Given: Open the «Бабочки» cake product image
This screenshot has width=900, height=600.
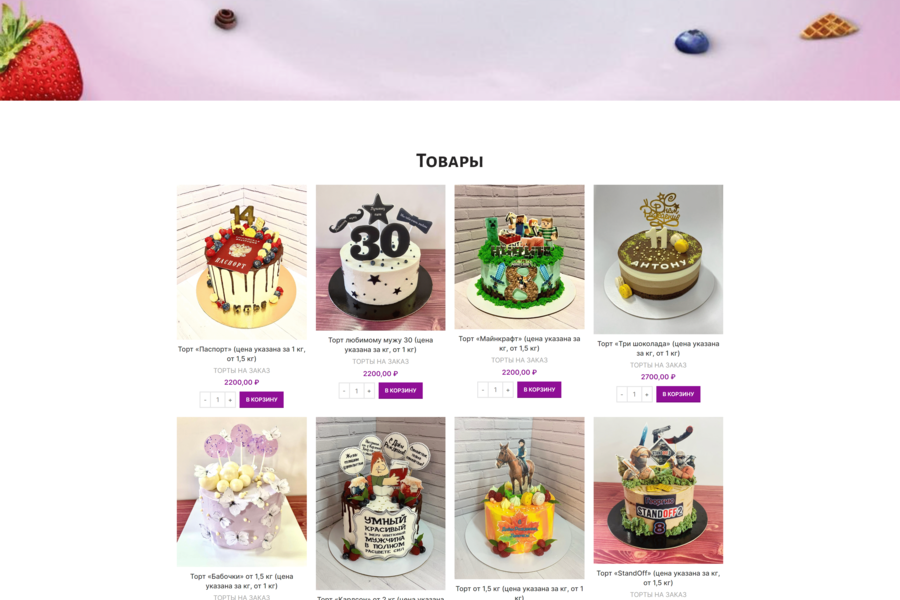Looking at the screenshot, I should click(x=242, y=491).
